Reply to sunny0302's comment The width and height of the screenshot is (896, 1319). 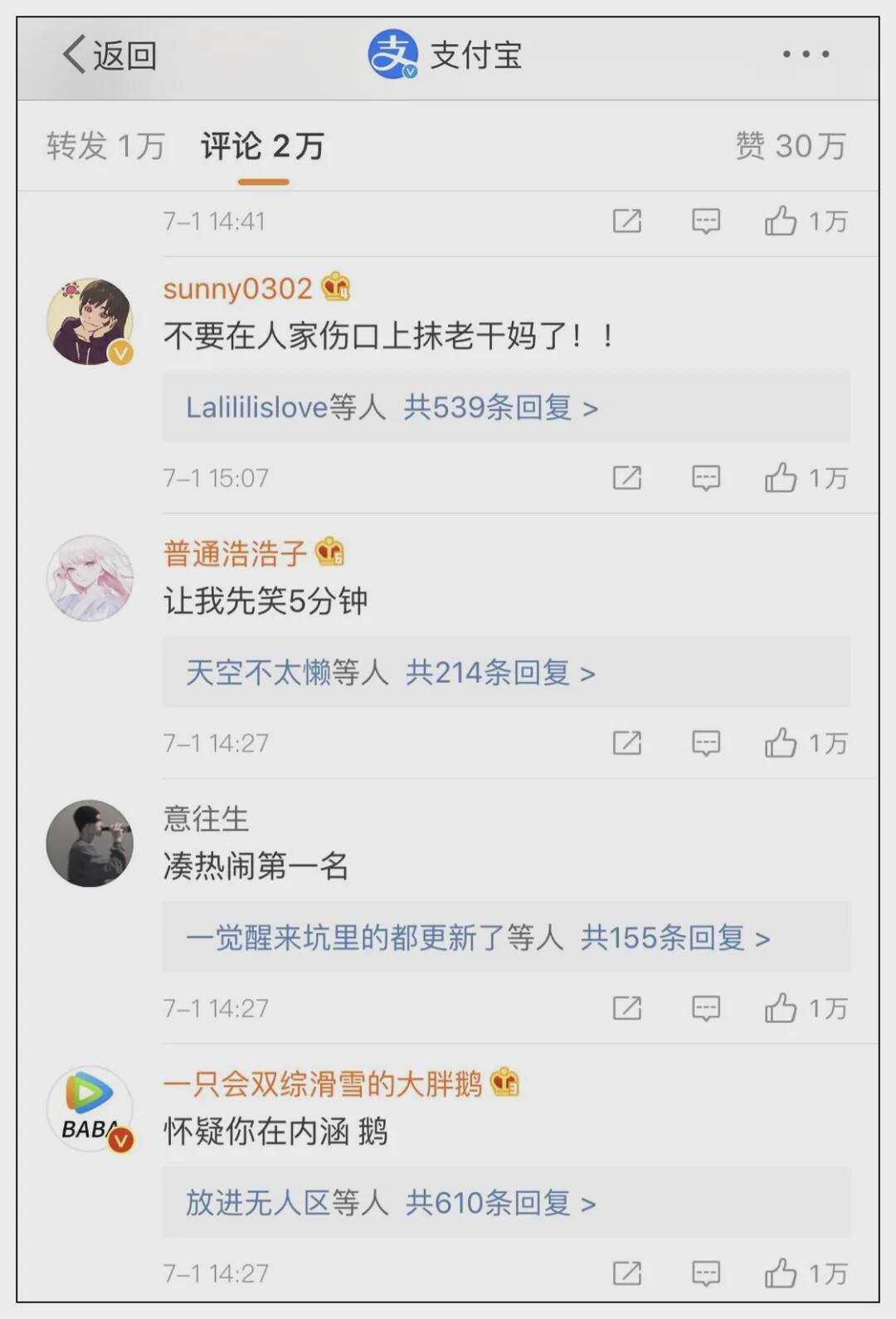coord(706,478)
